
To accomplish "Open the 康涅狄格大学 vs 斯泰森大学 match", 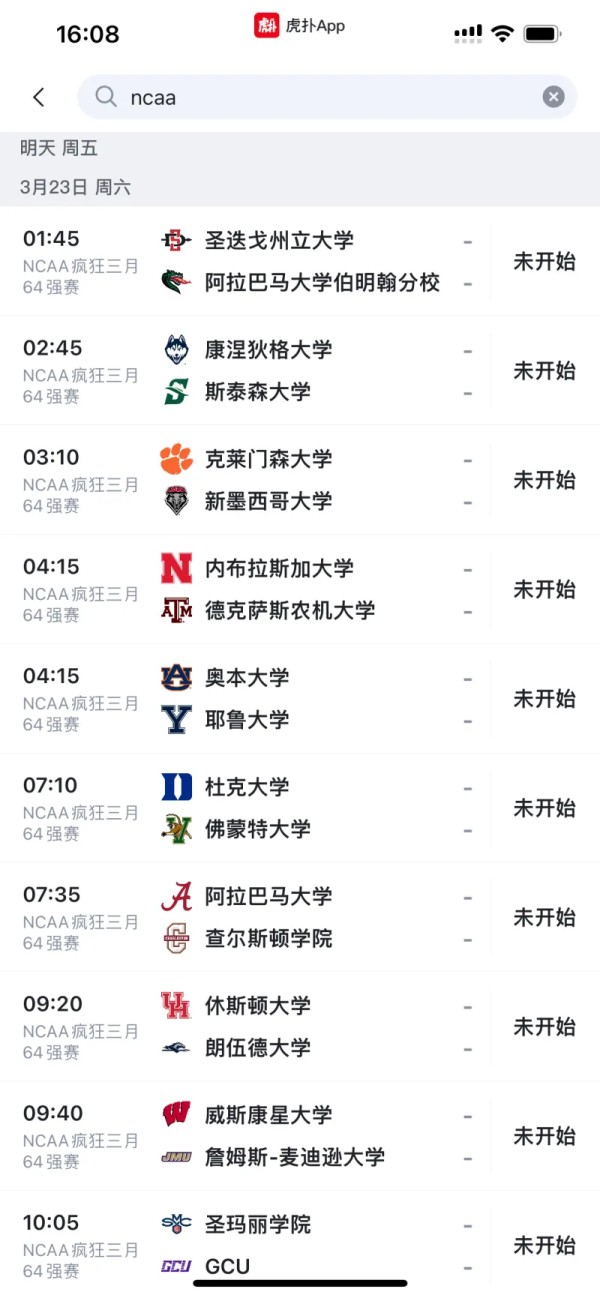I will [300, 370].
